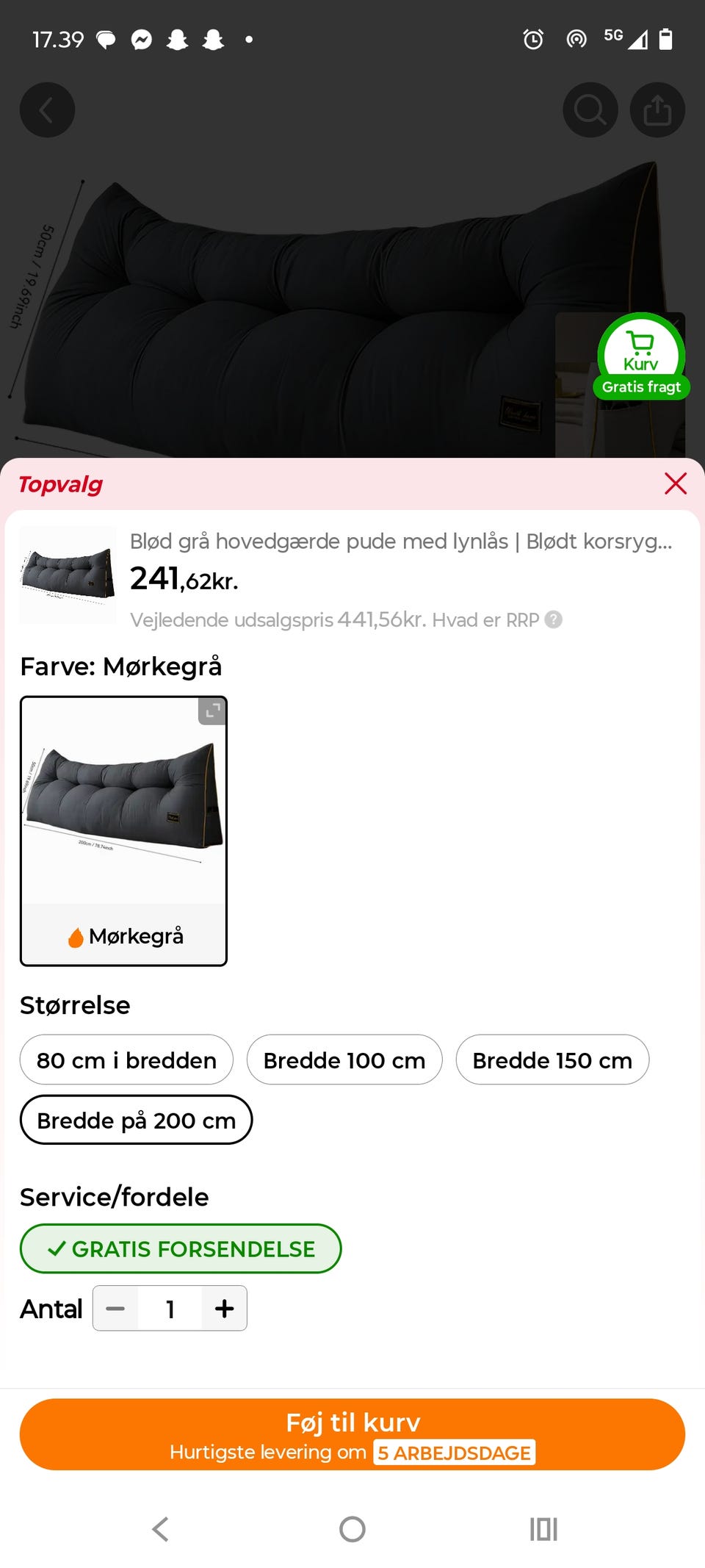Tap the home circle in the navigation bar

click(352, 1530)
